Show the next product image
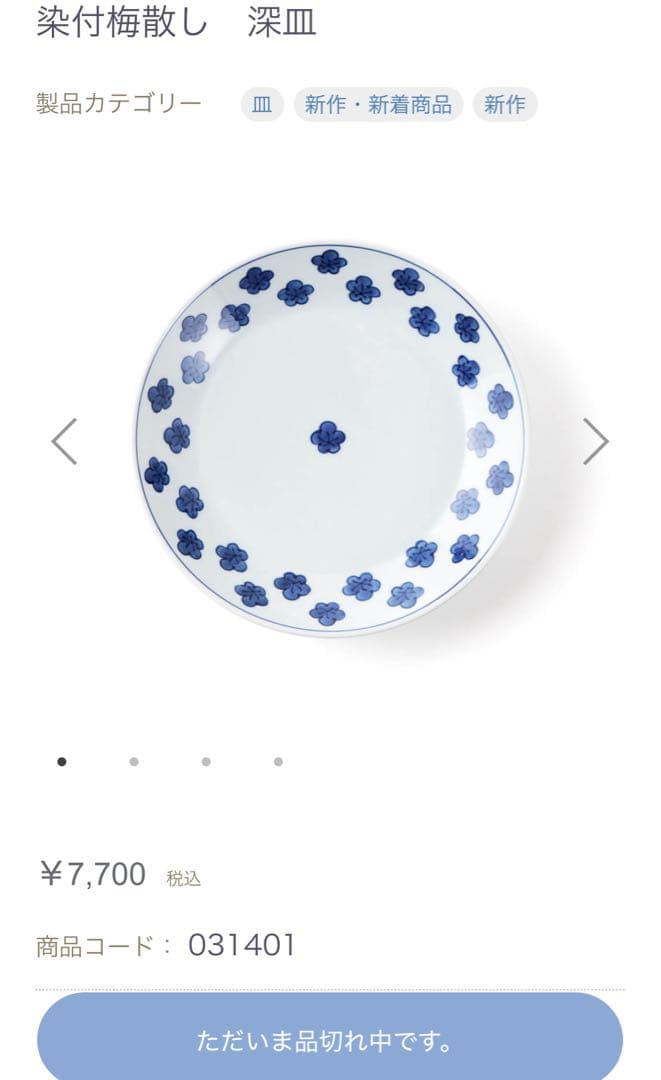 point(596,441)
